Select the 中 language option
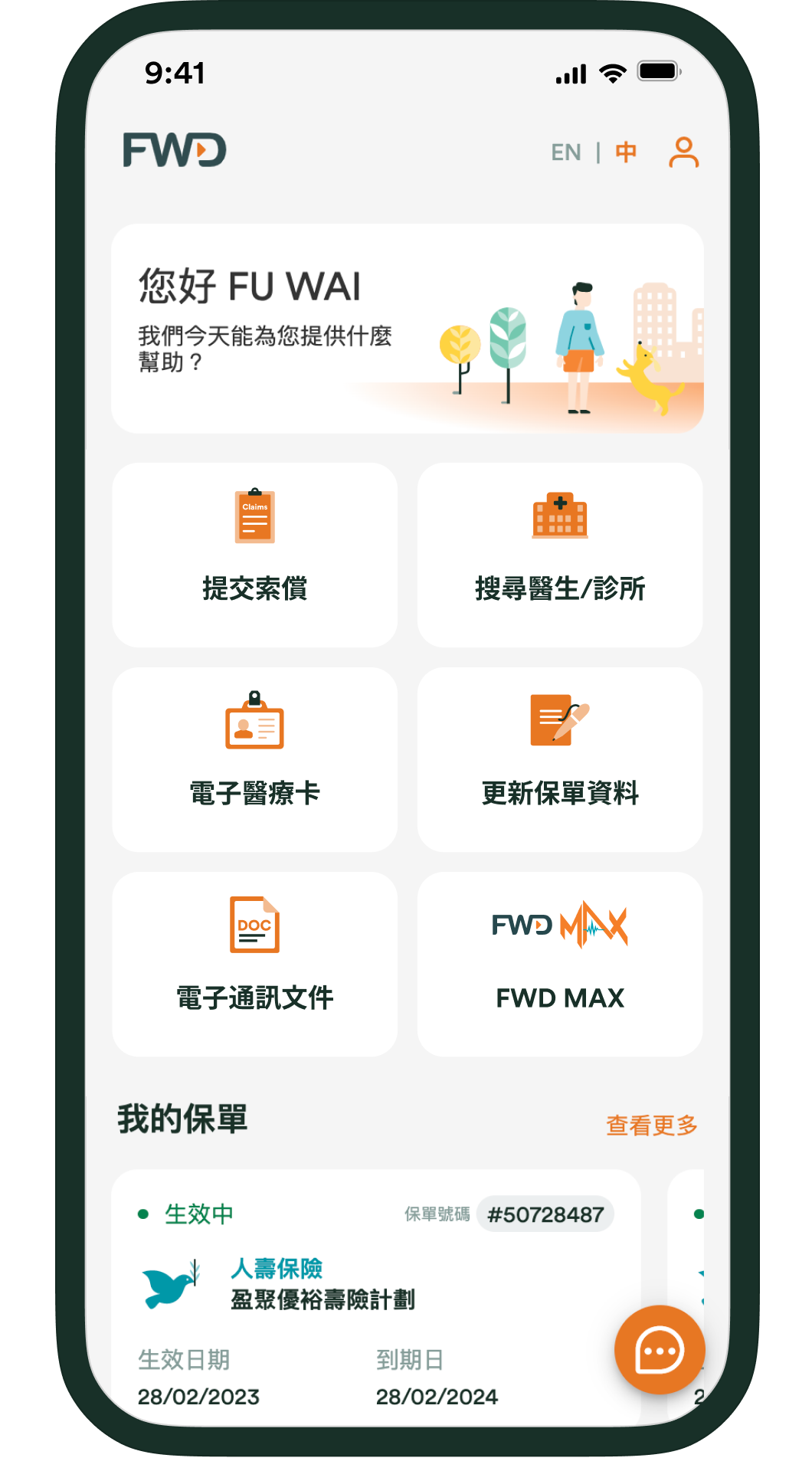812x1471 pixels. 626,152
